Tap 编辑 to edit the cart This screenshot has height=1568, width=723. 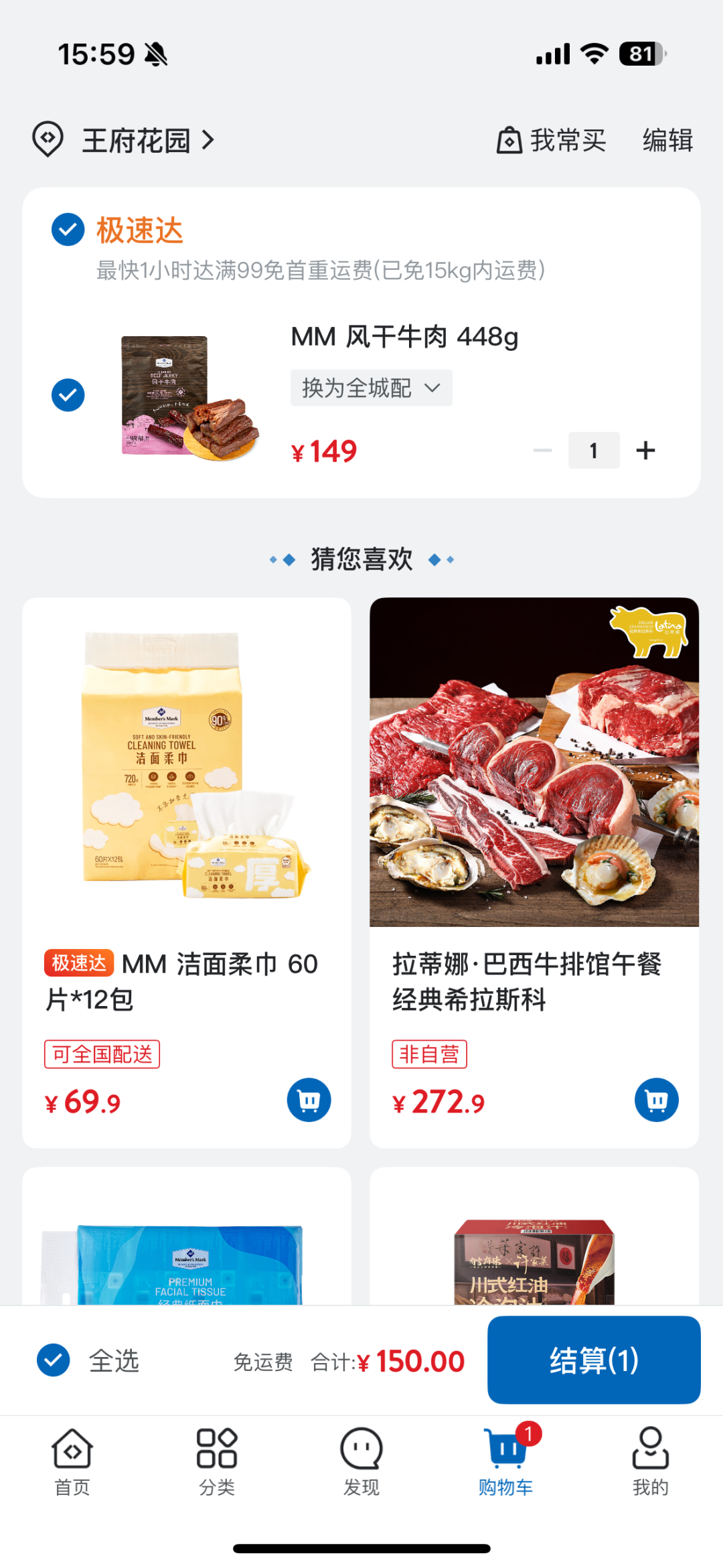tap(667, 141)
